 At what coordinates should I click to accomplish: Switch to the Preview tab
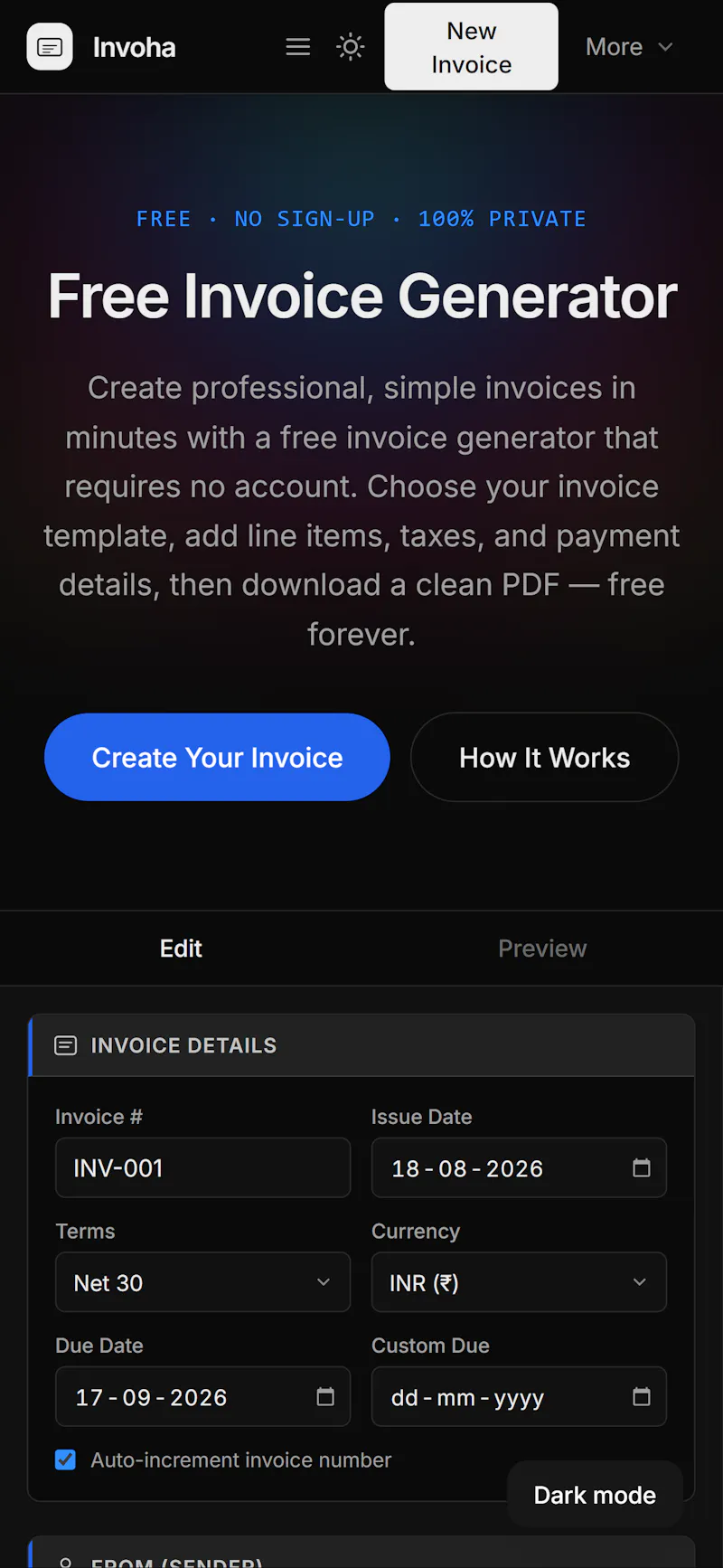pos(542,949)
